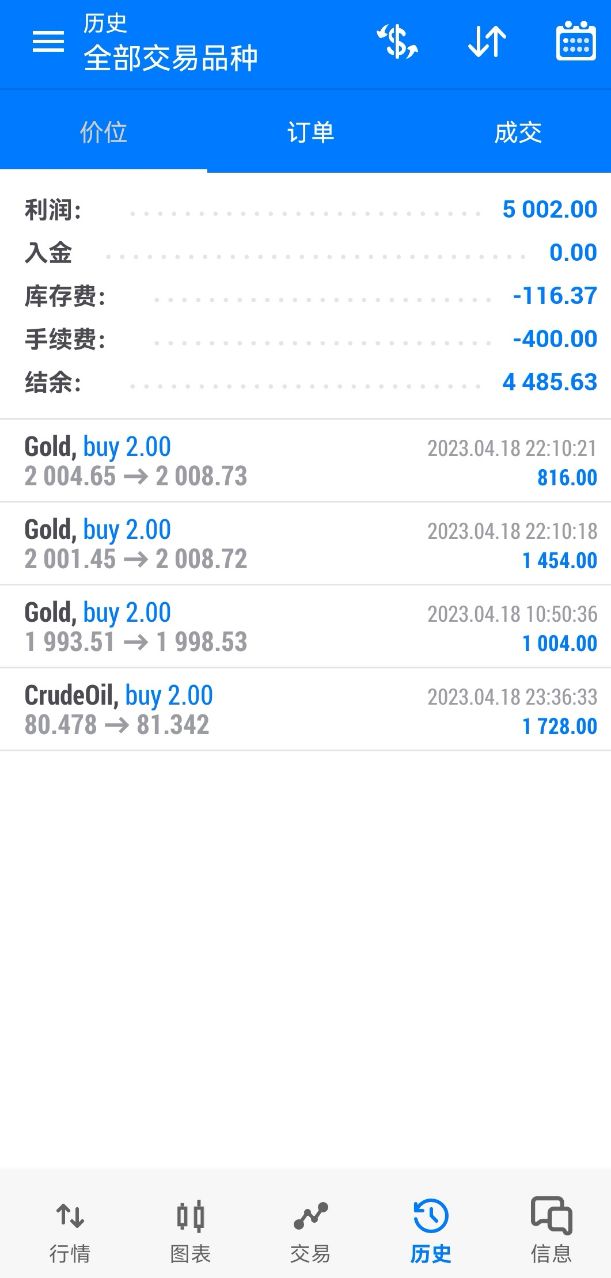
Task: Open the Gold trade with profit 816.00
Action: pos(305,461)
